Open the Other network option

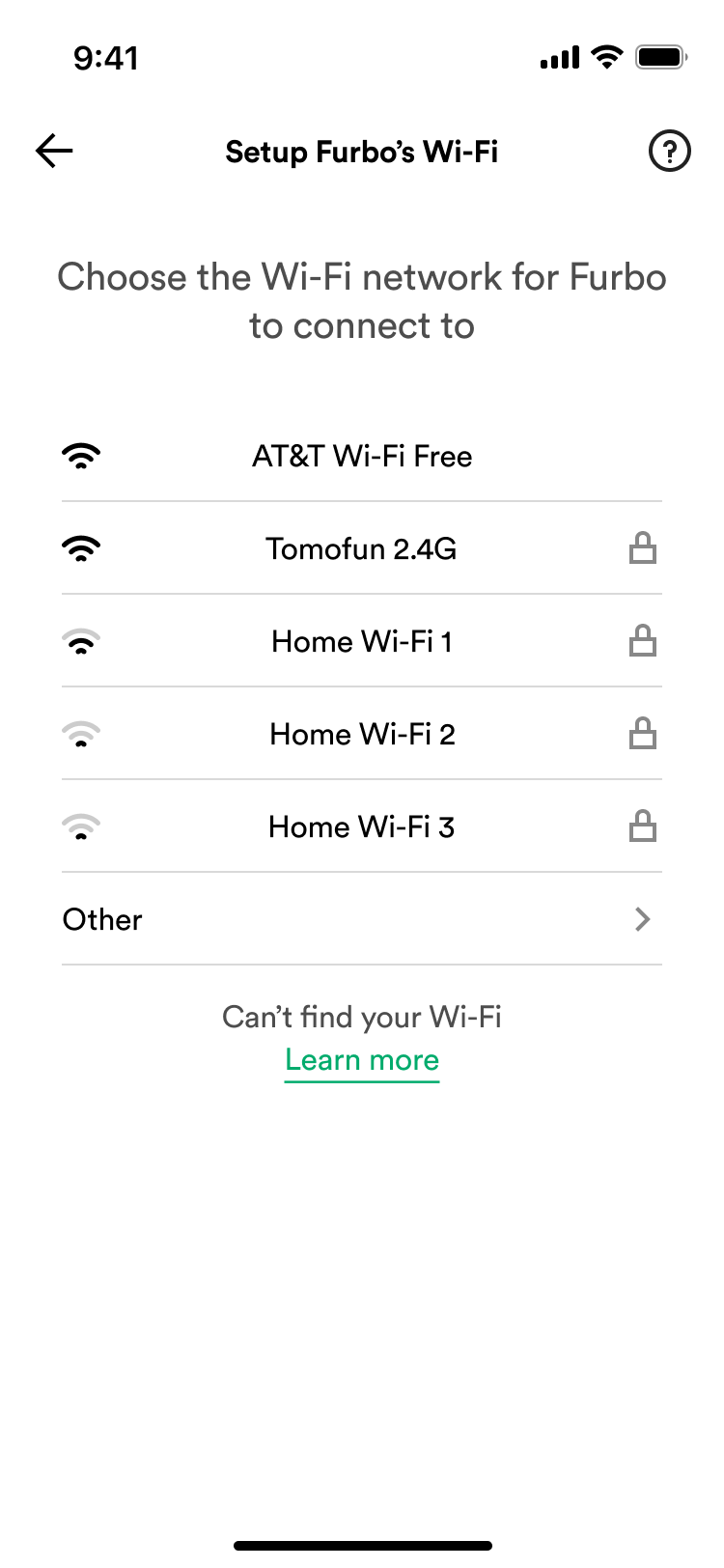[362, 919]
